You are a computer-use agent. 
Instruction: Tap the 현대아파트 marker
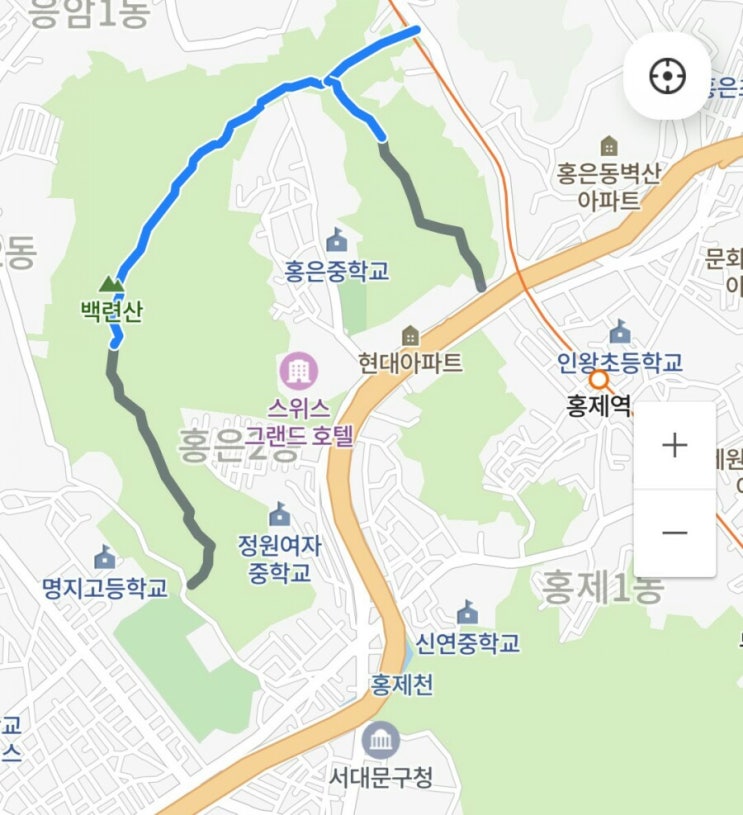coord(410,336)
